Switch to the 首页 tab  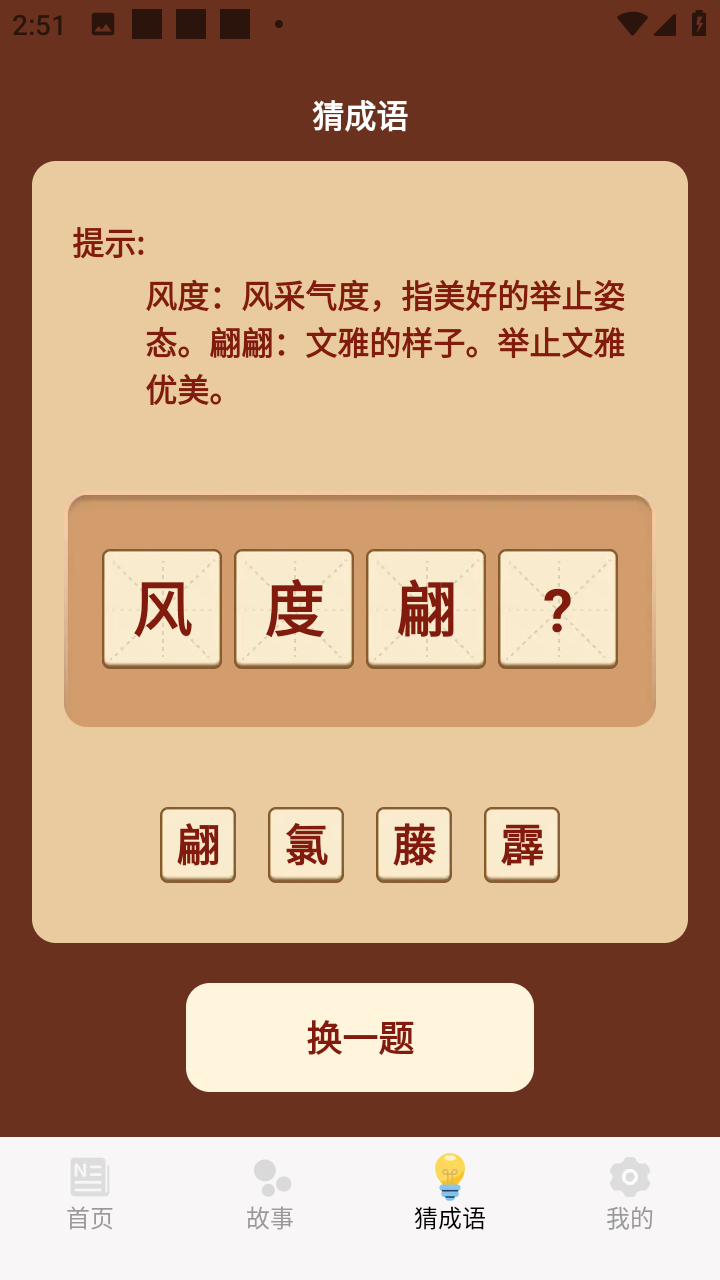click(90, 1195)
